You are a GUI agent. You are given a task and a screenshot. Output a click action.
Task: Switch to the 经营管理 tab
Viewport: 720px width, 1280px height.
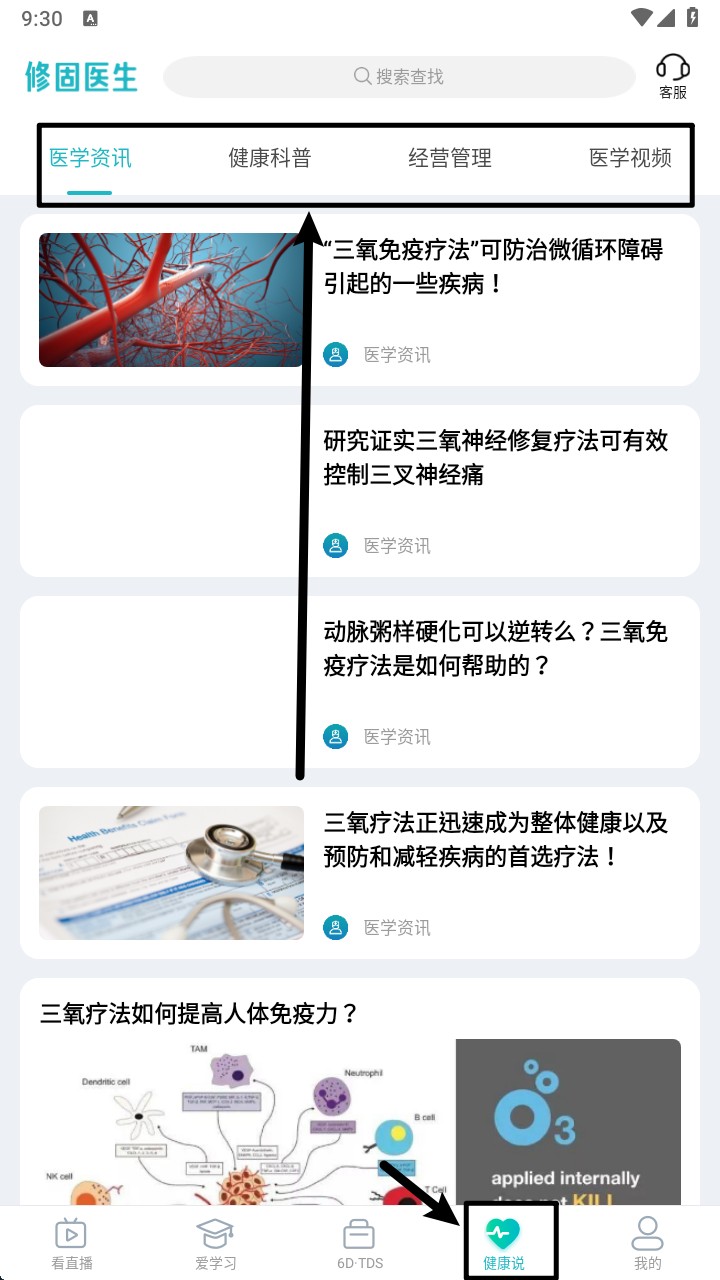point(450,158)
